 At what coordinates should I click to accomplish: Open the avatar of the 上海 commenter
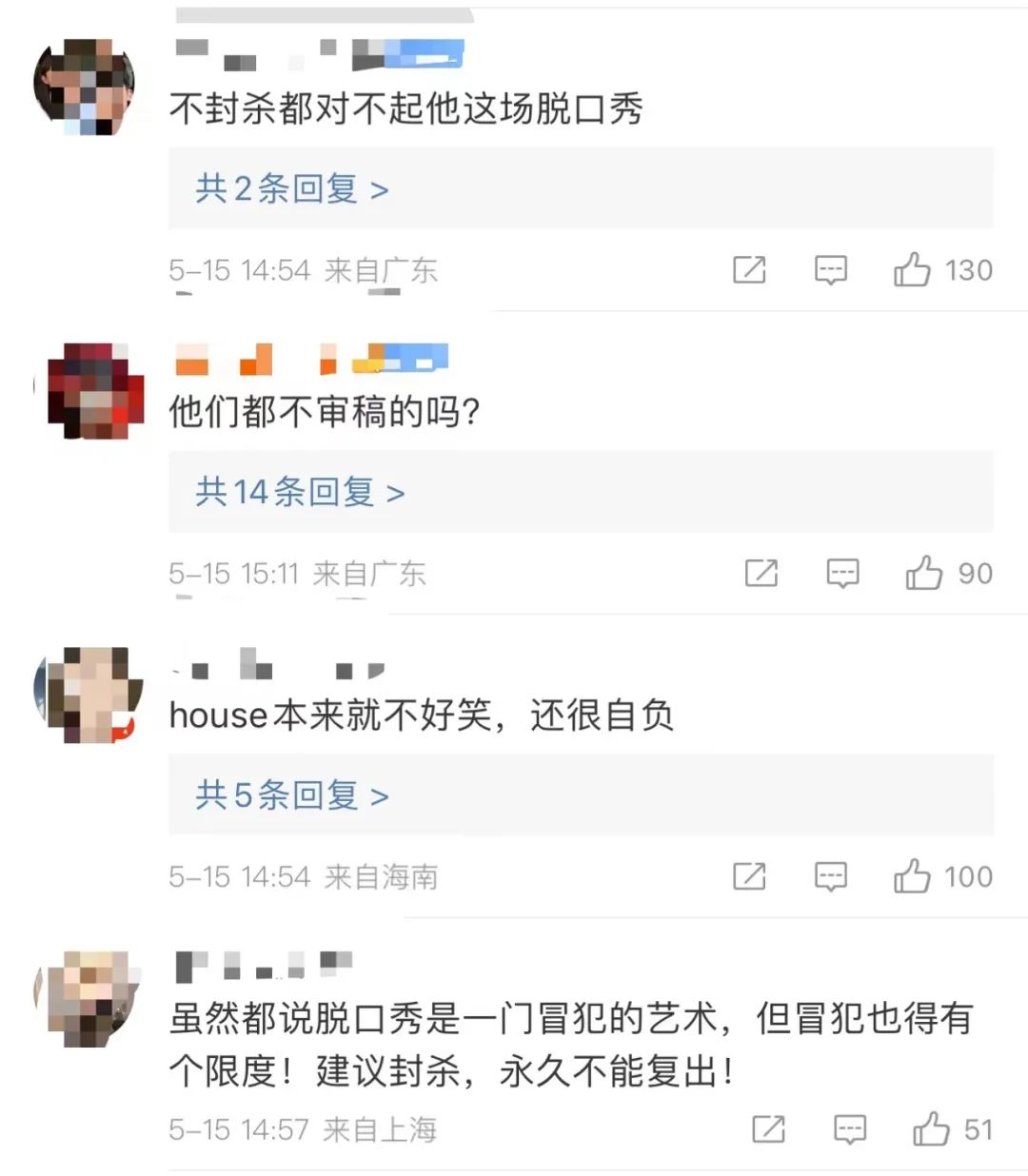(88, 998)
